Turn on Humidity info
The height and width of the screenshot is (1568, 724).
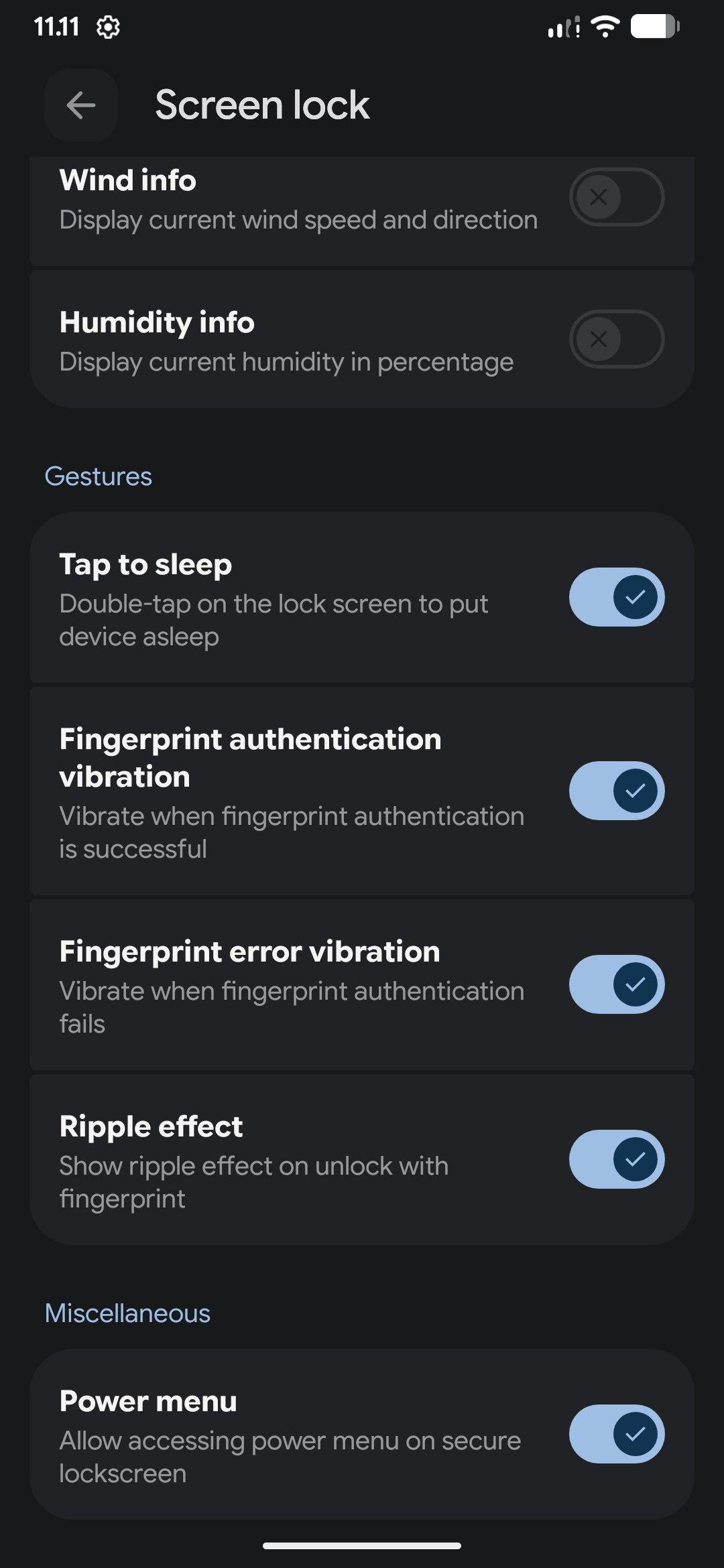point(616,339)
